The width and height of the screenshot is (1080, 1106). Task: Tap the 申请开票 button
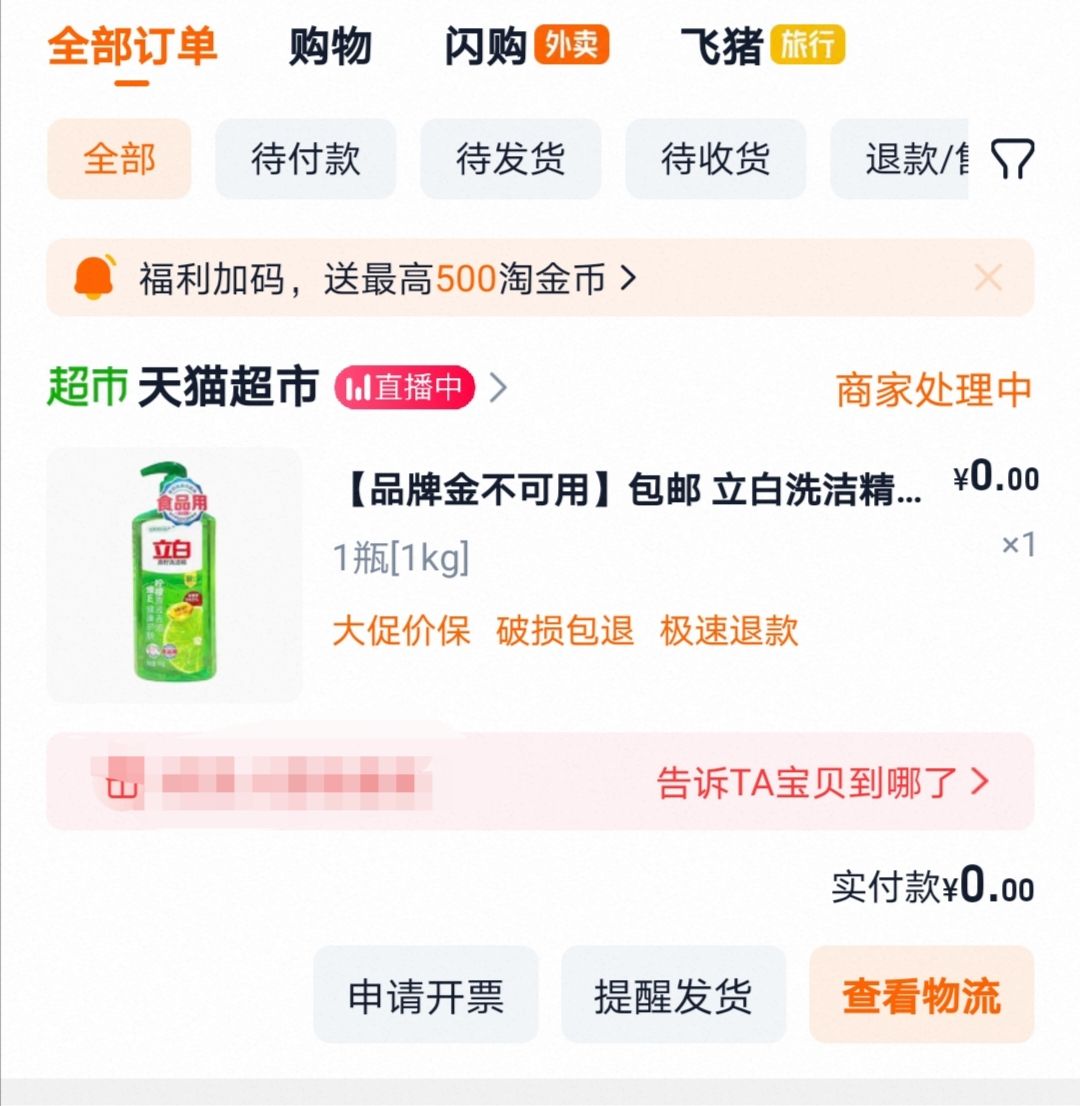(426, 996)
